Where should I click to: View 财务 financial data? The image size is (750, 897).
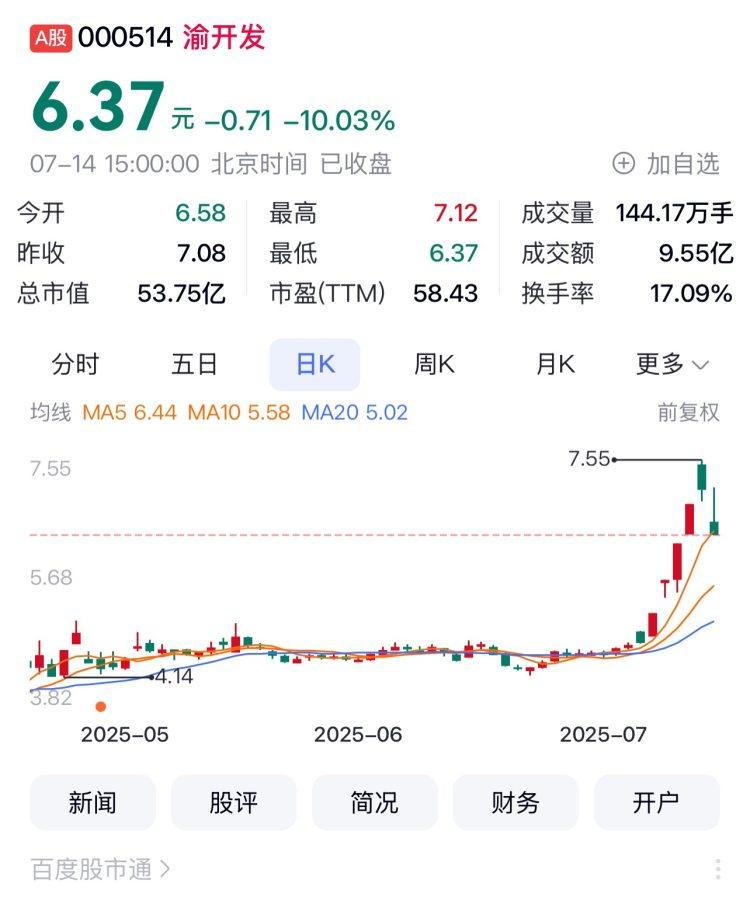coord(516,802)
